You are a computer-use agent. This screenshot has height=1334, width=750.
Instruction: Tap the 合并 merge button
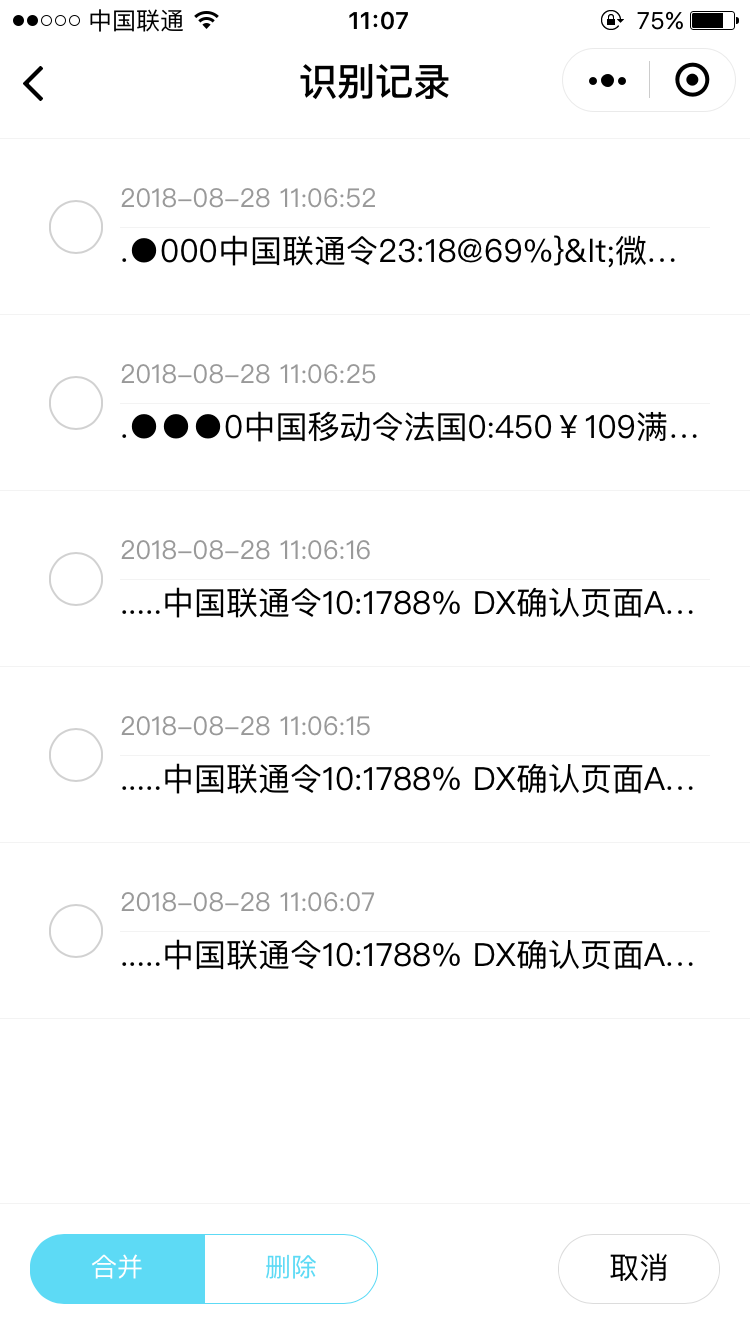tap(118, 1268)
